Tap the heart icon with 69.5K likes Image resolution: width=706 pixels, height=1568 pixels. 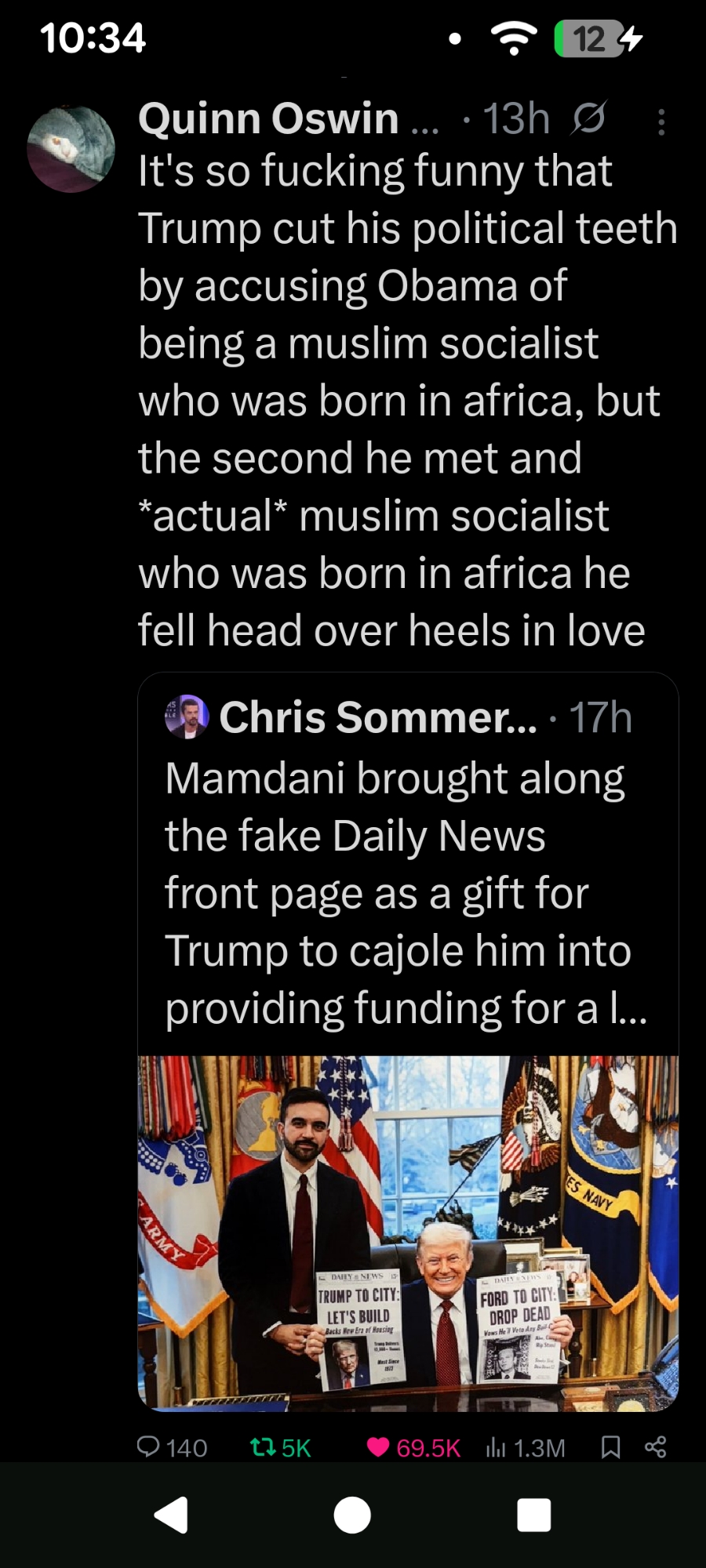click(x=378, y=1447)
